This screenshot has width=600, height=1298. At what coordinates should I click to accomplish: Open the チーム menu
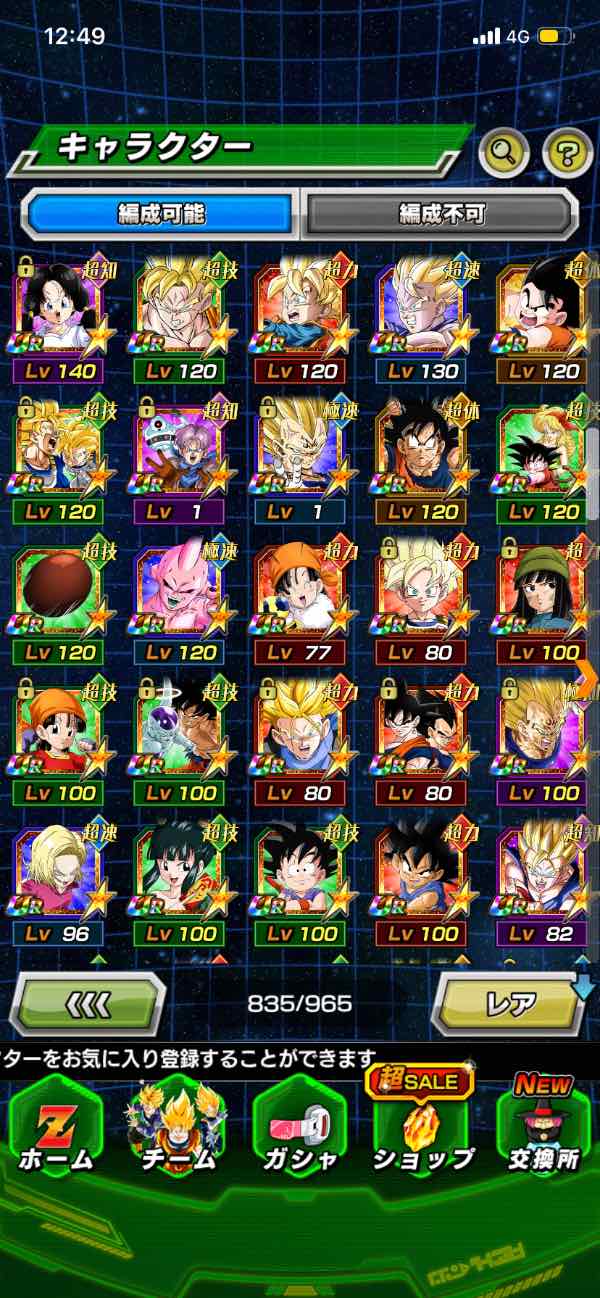177,1130
